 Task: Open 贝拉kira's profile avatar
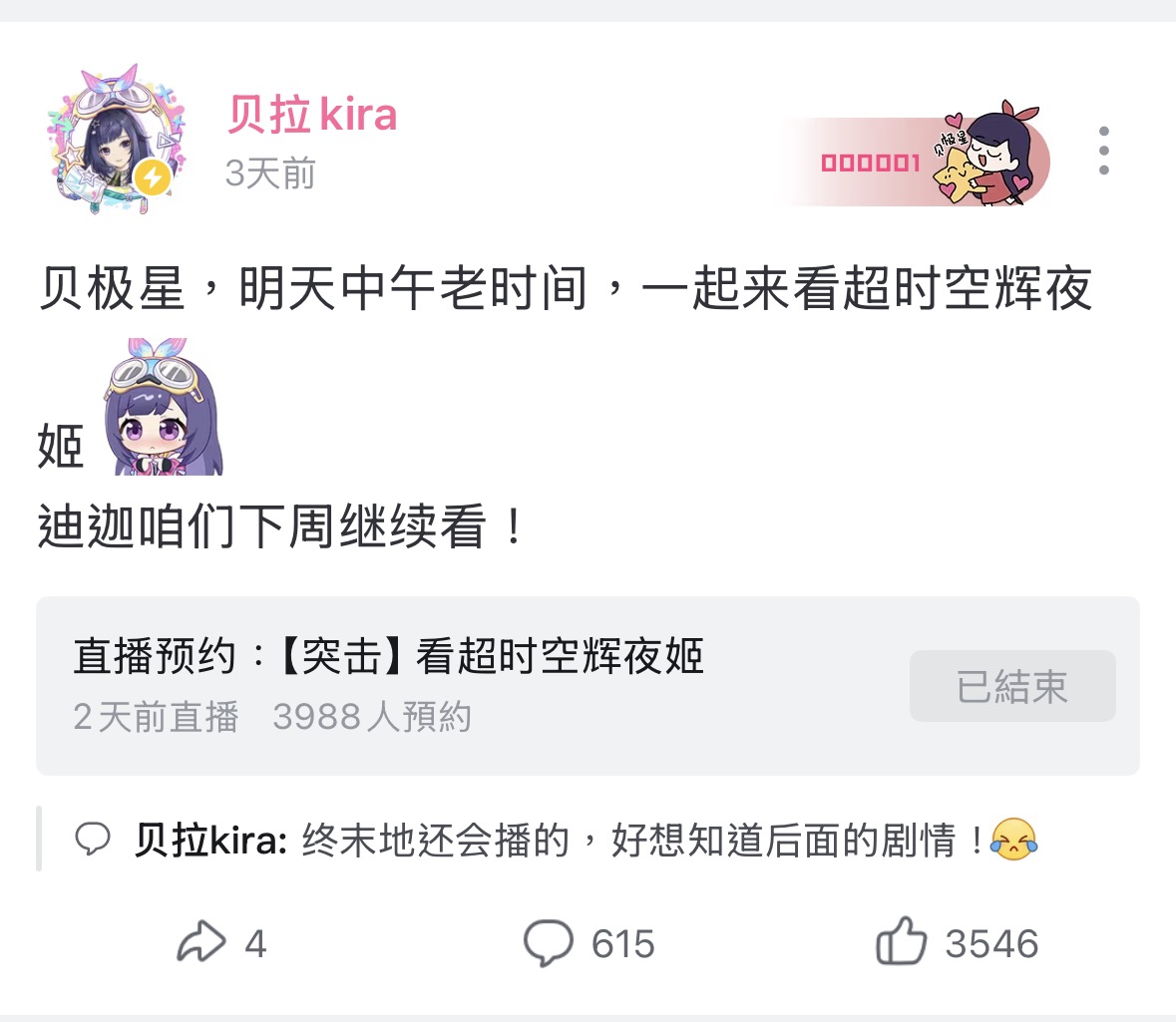tap(117, 141)
